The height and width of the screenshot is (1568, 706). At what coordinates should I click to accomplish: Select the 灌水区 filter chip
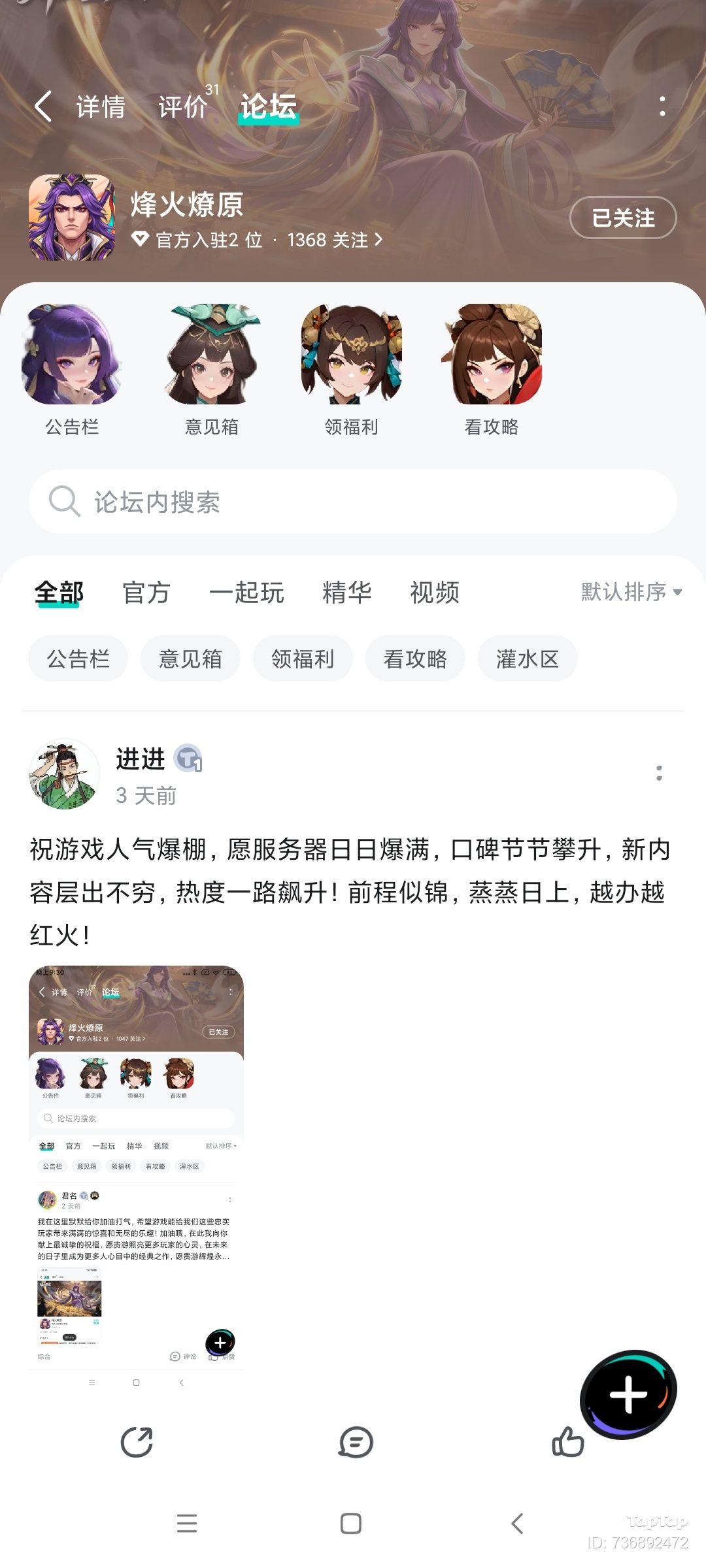point(528,659)
